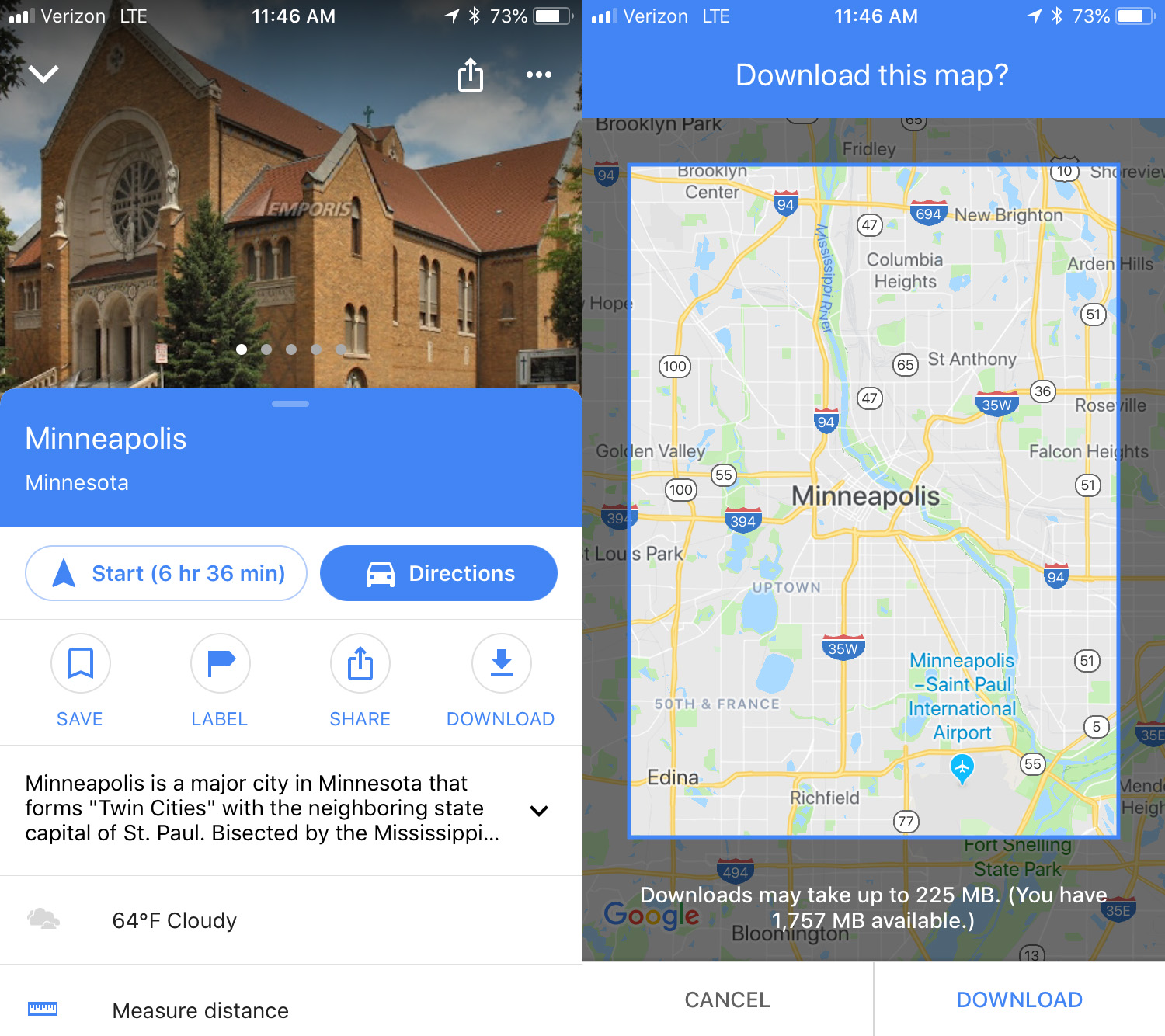The height and width of the screenshot is (1036, 1165).
Task: Get Directions to Minneapolis
Action: (x=439, y=573)
